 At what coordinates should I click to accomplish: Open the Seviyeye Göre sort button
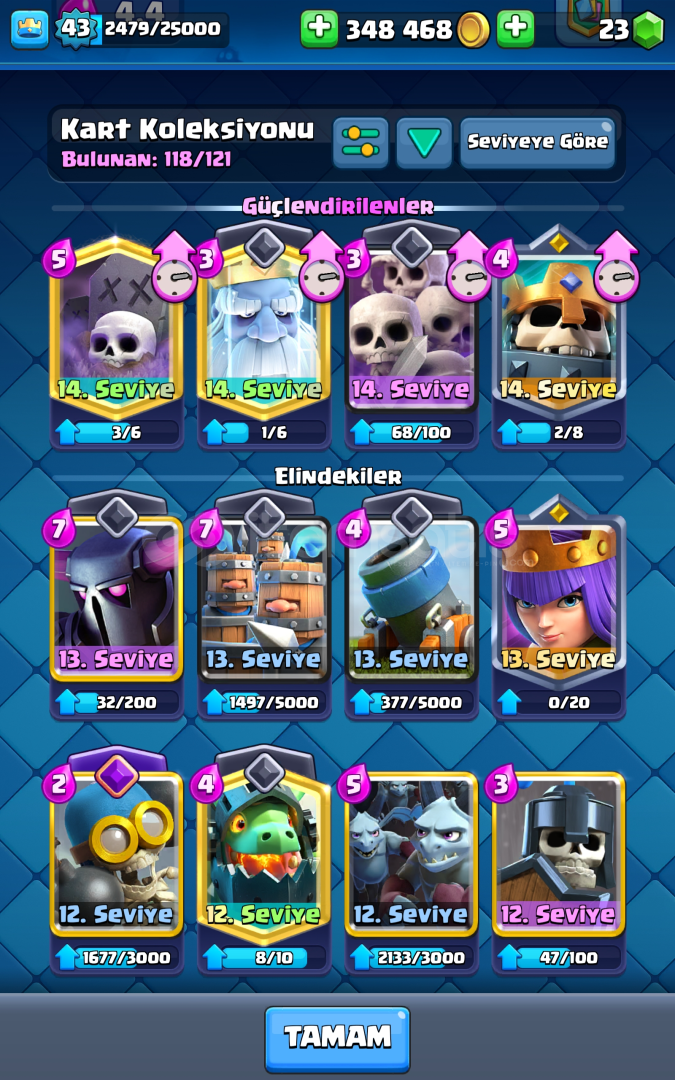[537, 143]
